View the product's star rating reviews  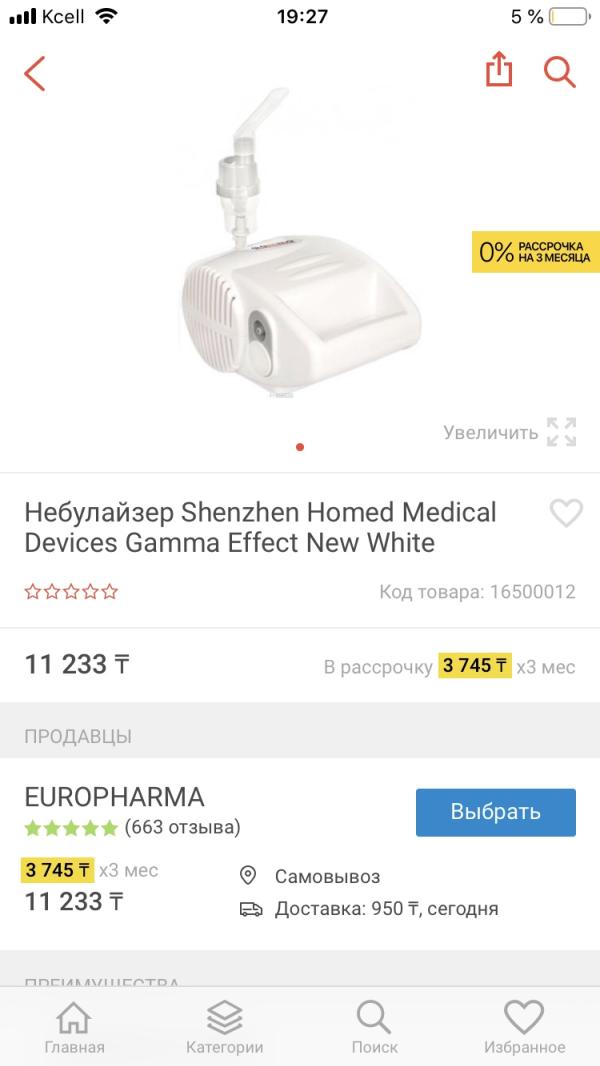click(x=71, y=592)
